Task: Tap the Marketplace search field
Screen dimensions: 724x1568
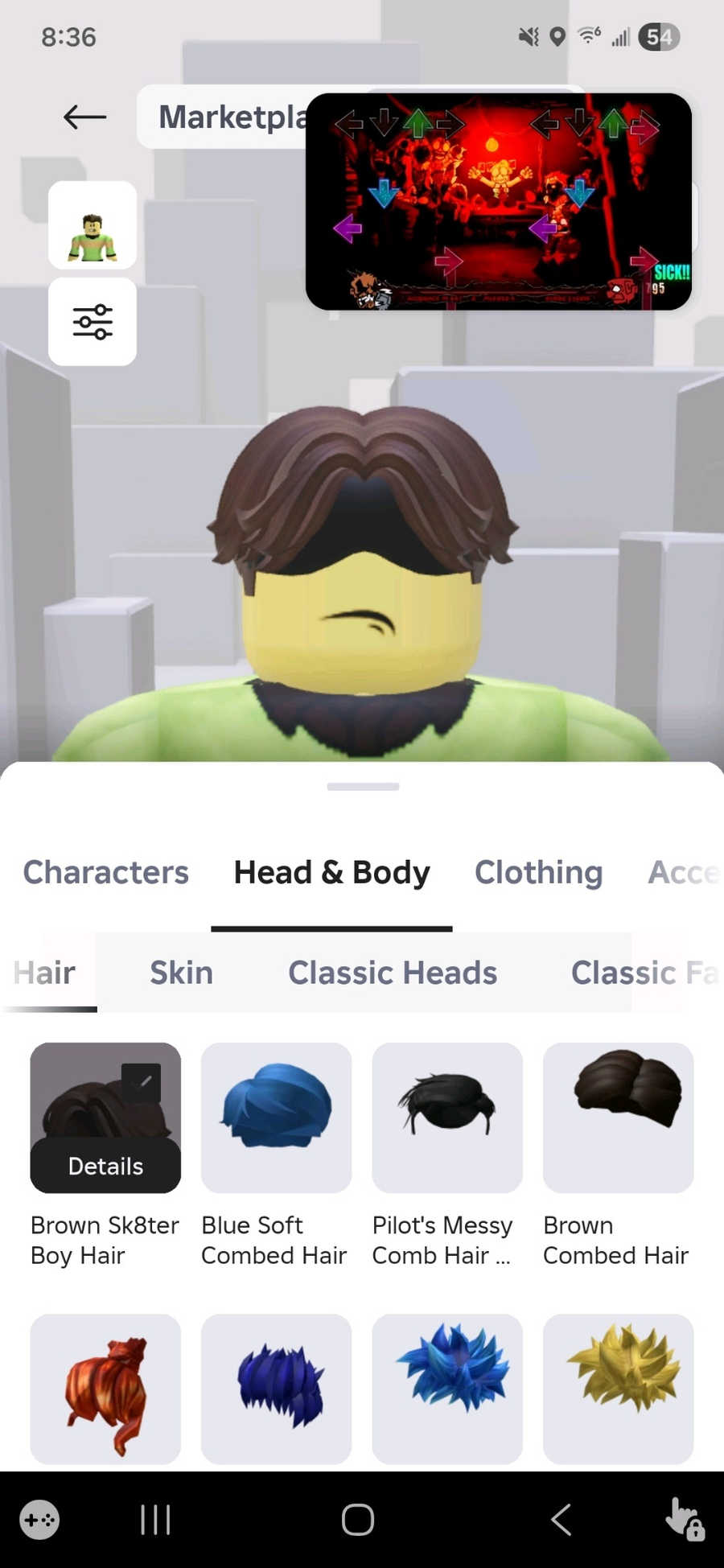Action: click(x=222, y=117)
